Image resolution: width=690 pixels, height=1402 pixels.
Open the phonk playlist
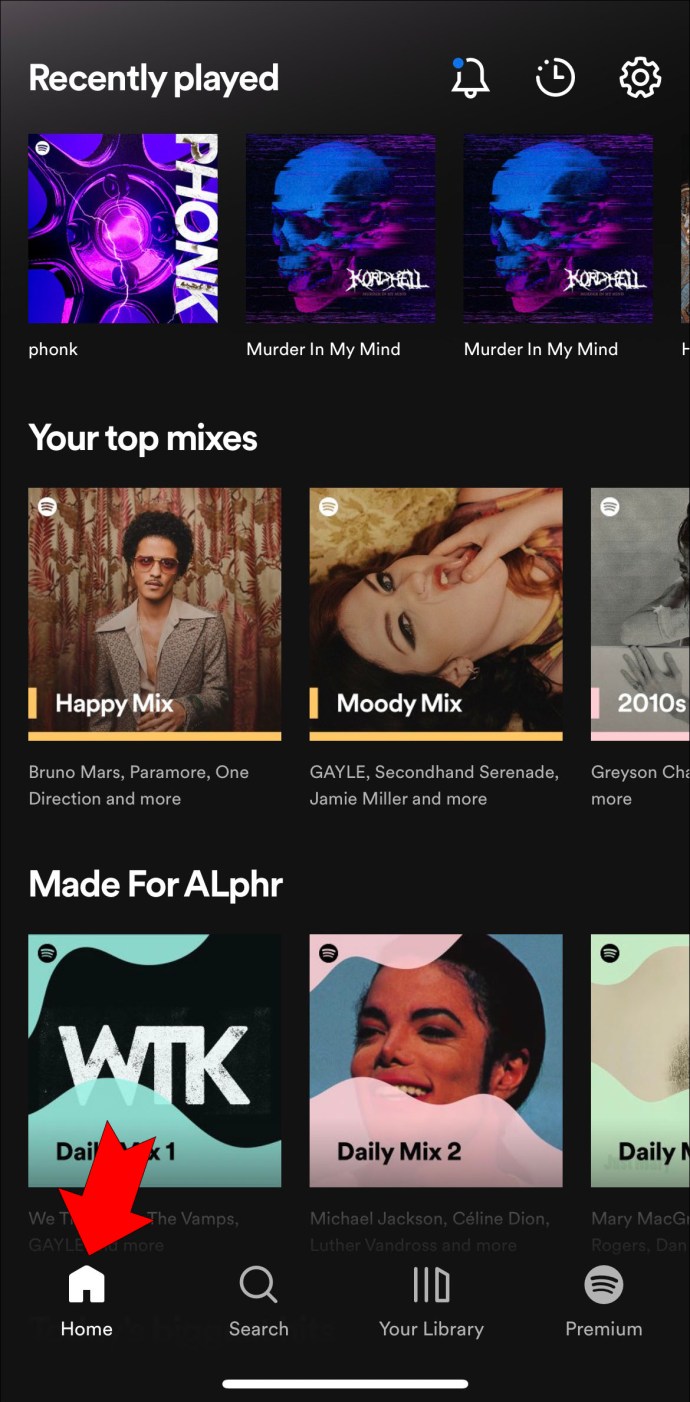tap(123, 229)
